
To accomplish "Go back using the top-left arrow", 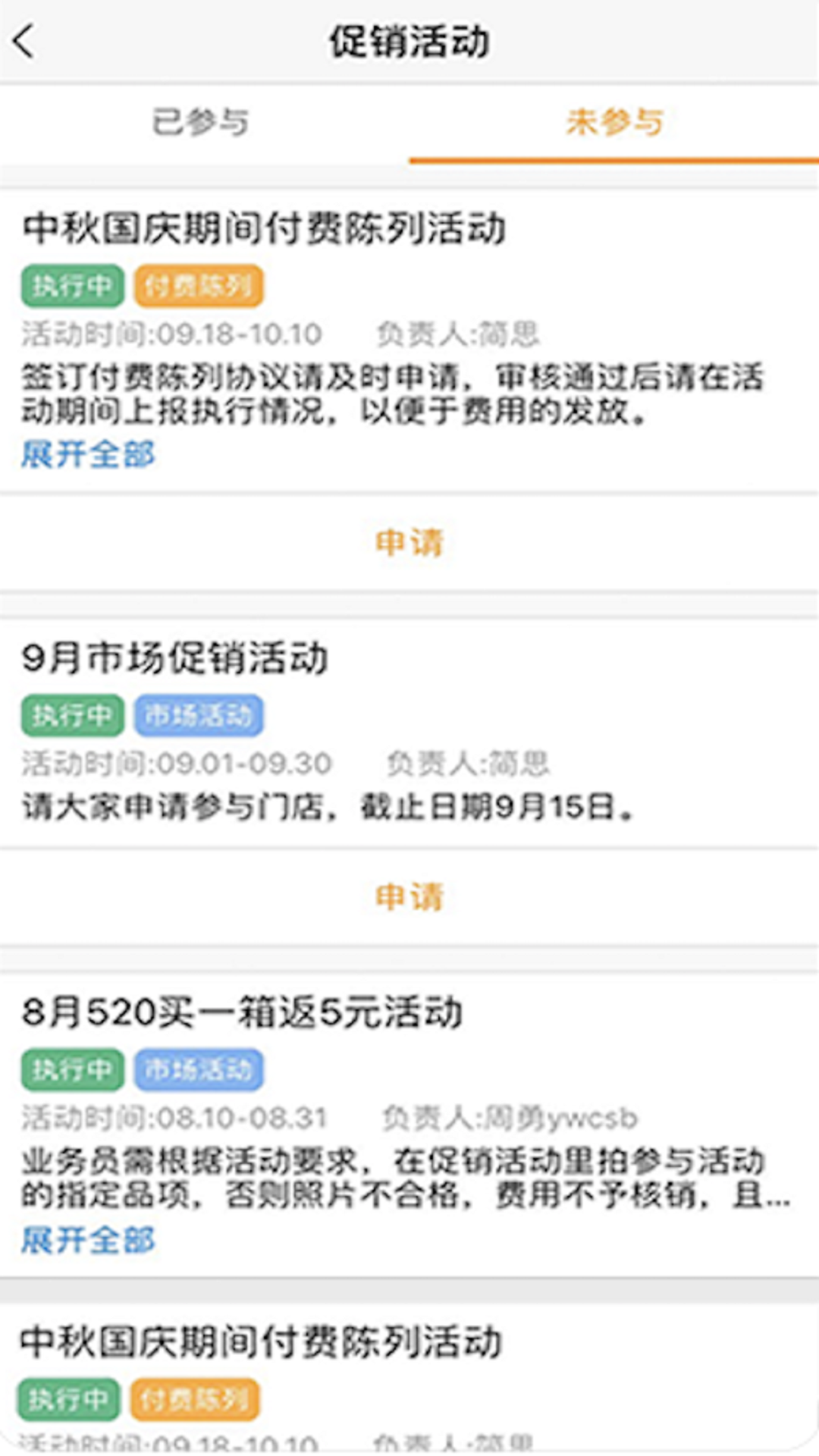I will pyautogui.click(x=24, y=41).
